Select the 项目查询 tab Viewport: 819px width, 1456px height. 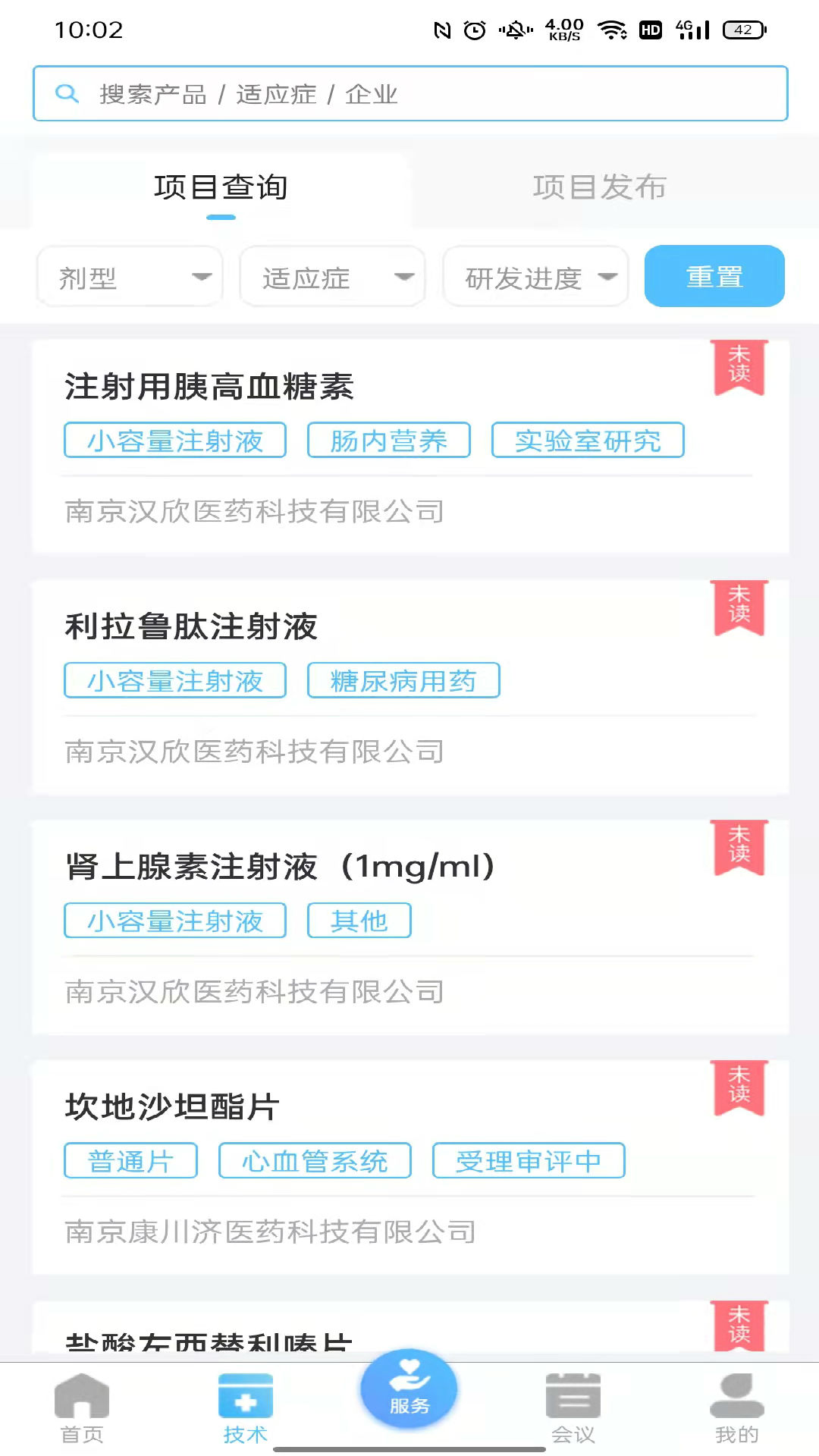(221, 188)
